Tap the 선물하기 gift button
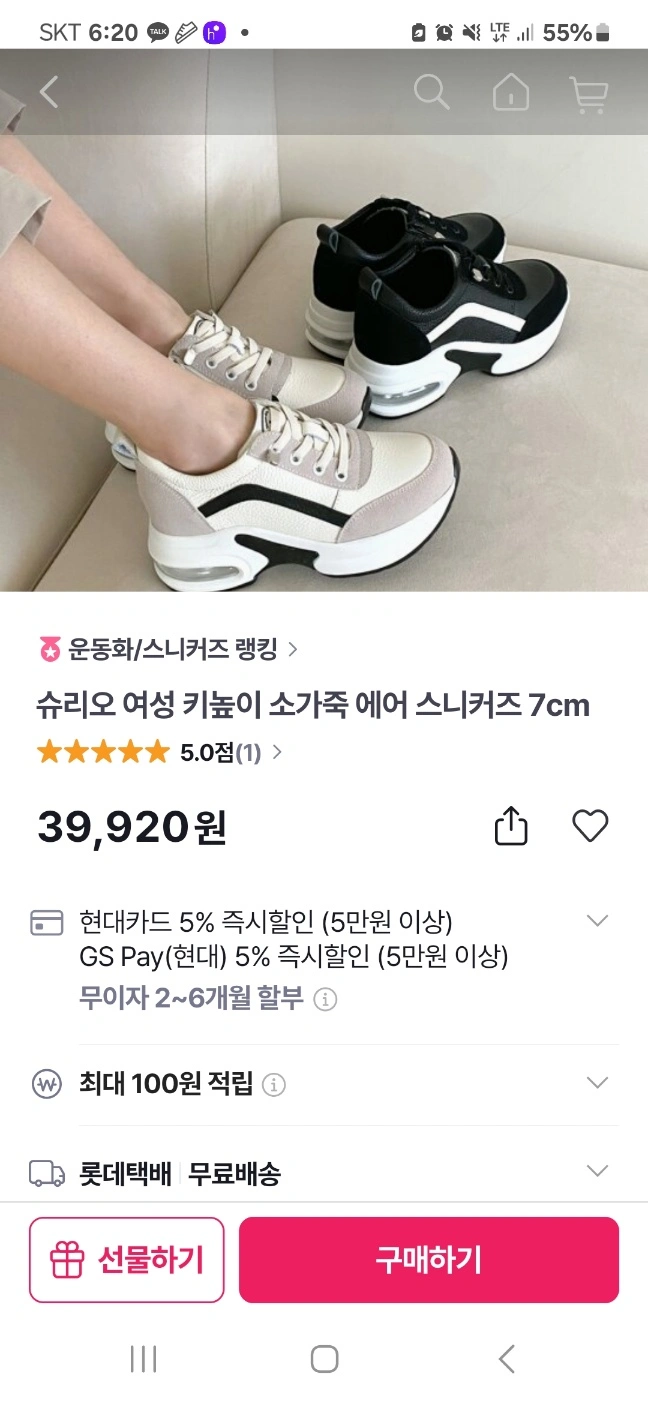The width and height of the screenshot is (648, 1404). pyautogui.click(x=127, y=1260)
